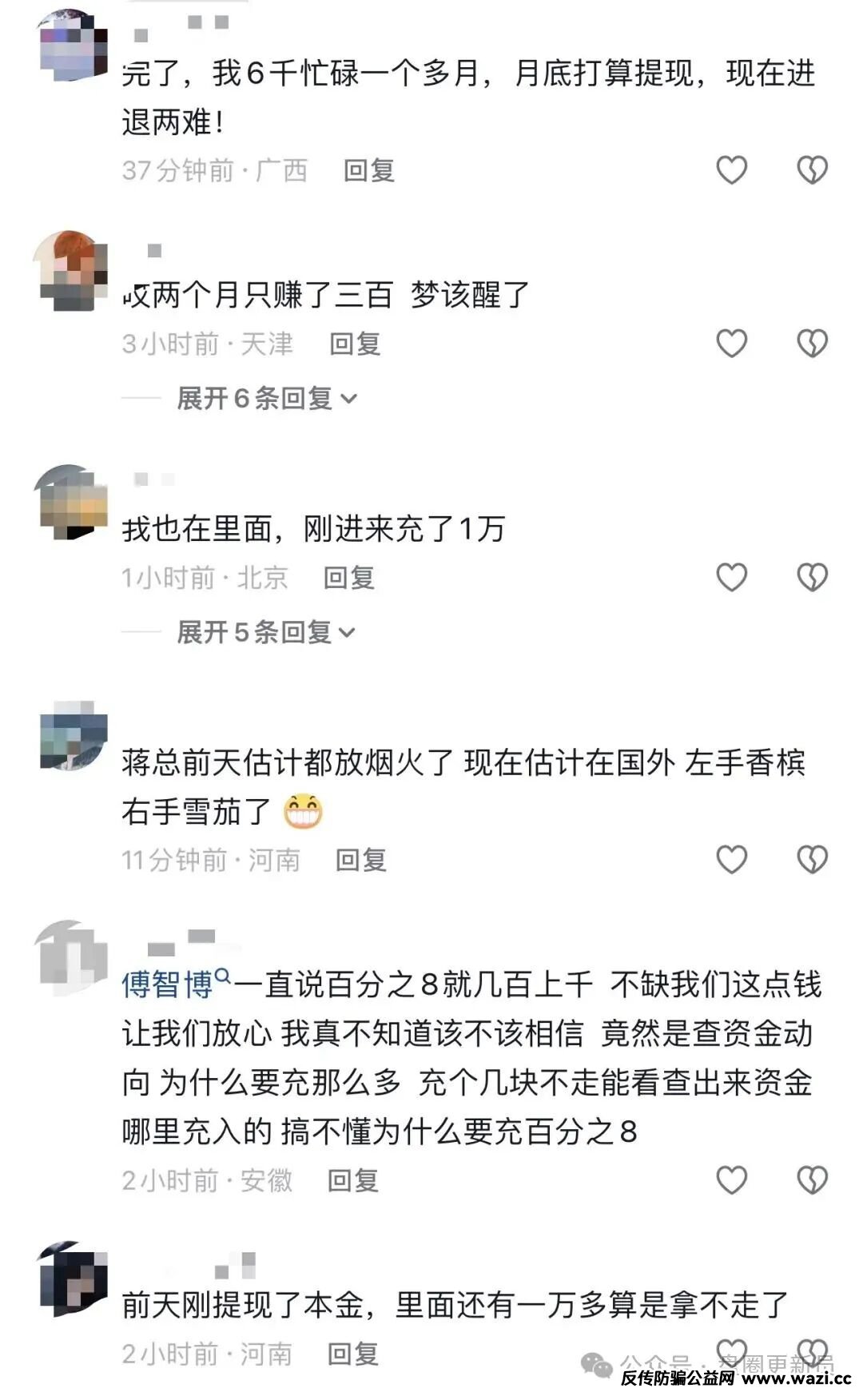Like the Tianjin comment 梦该醒了
863x1400 pixels.
731,344
